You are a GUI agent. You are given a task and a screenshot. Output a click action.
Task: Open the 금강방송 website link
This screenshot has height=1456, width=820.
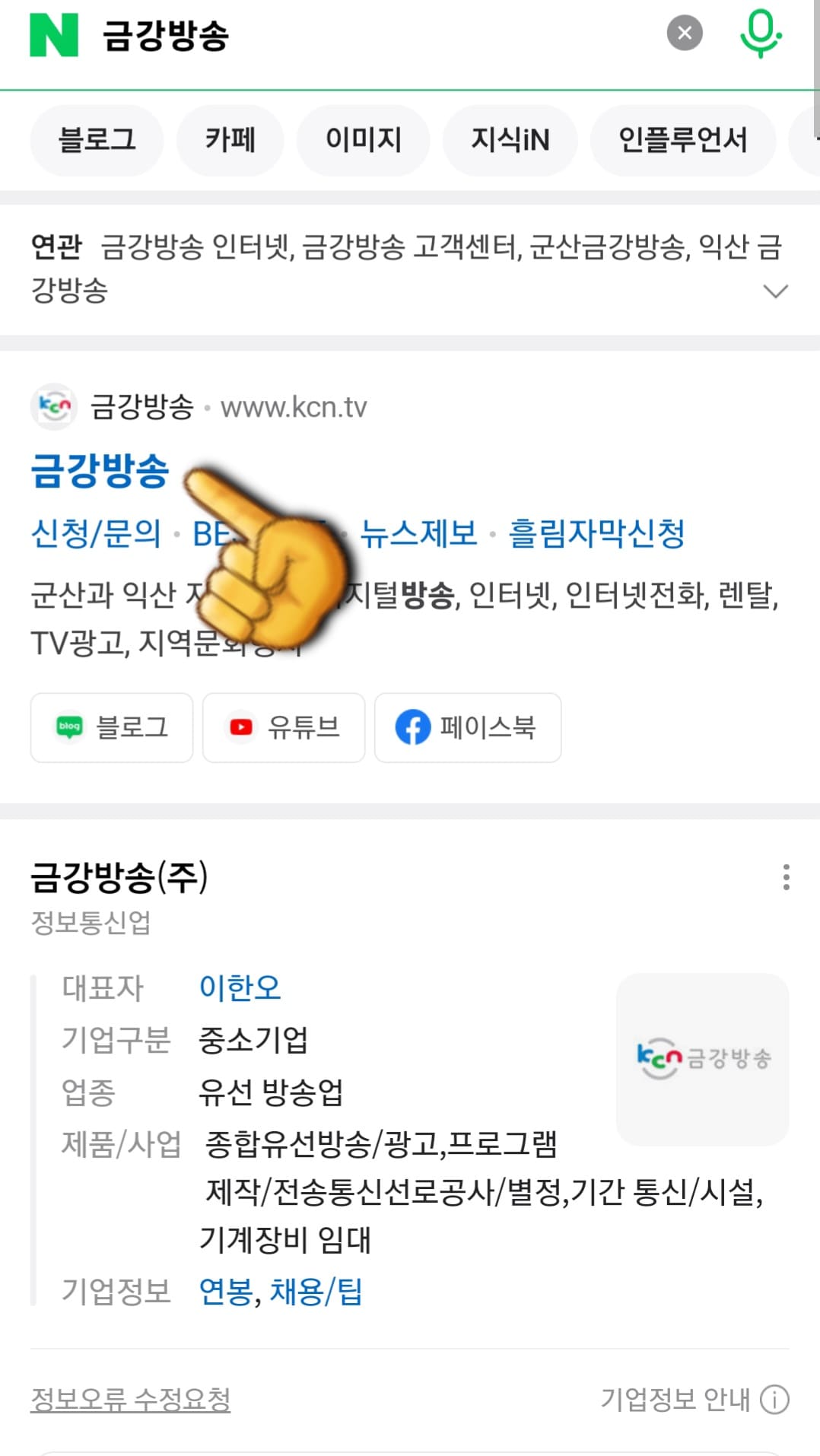(x=100, y=472)
